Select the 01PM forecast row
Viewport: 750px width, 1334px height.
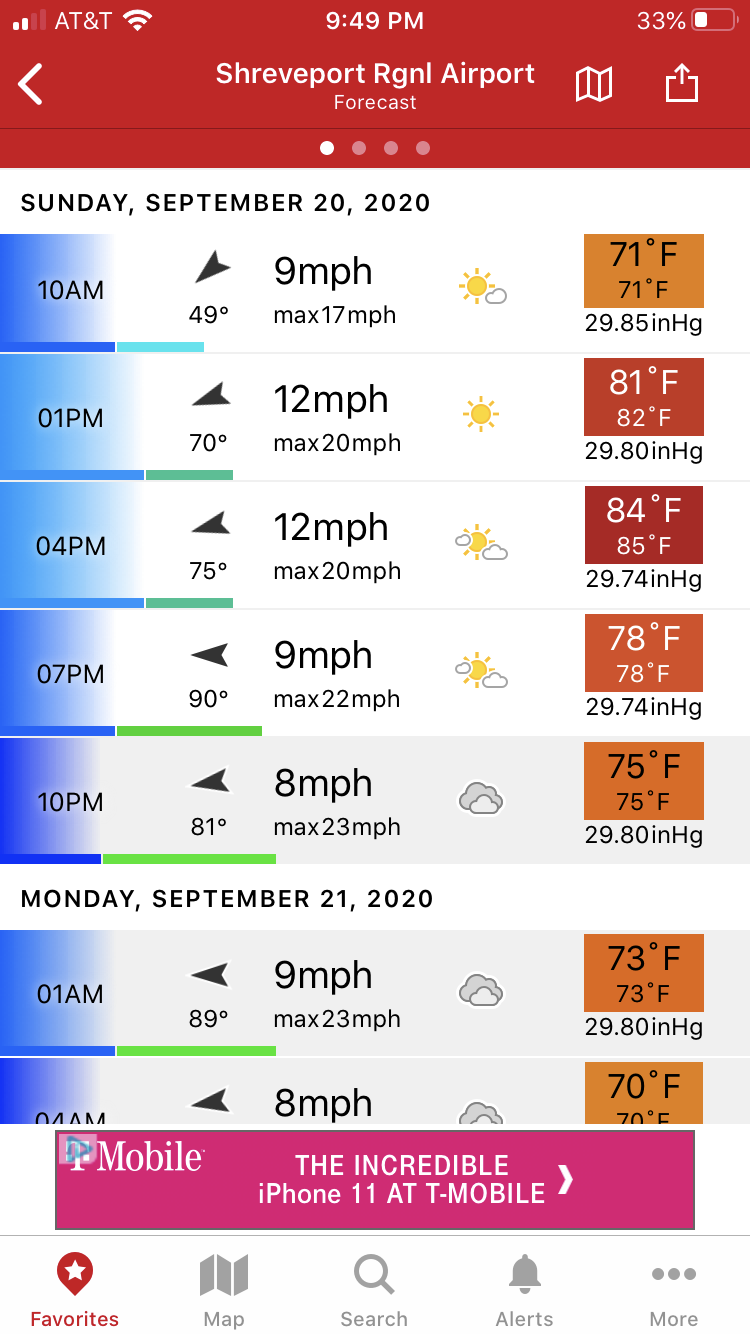[x=375, y=418]
